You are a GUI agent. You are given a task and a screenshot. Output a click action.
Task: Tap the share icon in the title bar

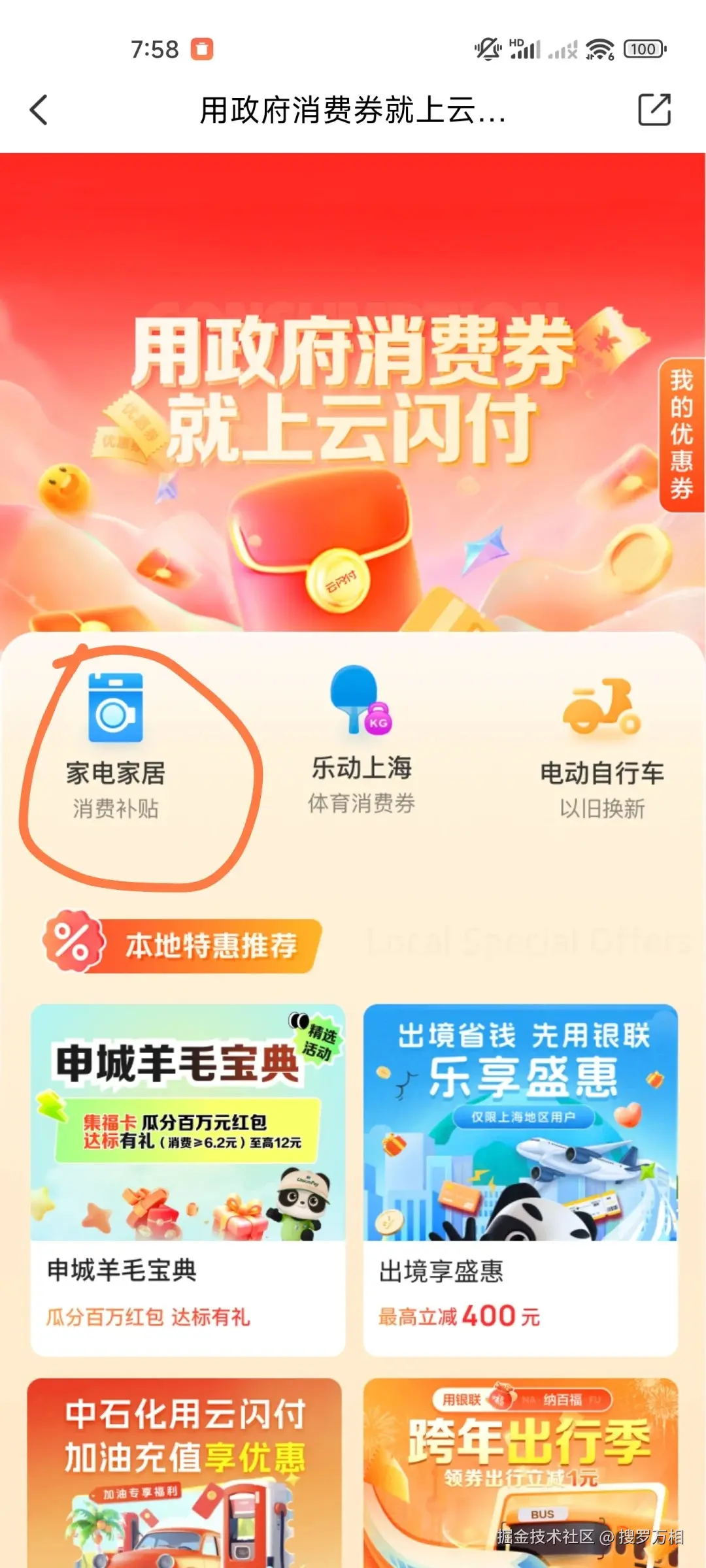pos(654,110)
